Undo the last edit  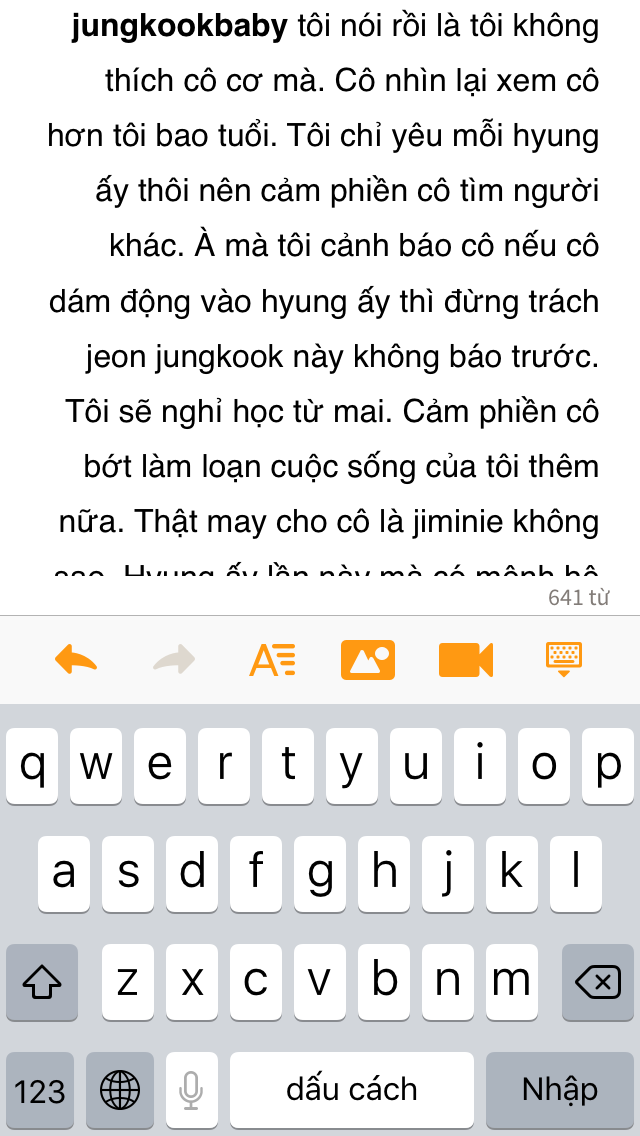[76, 659]
